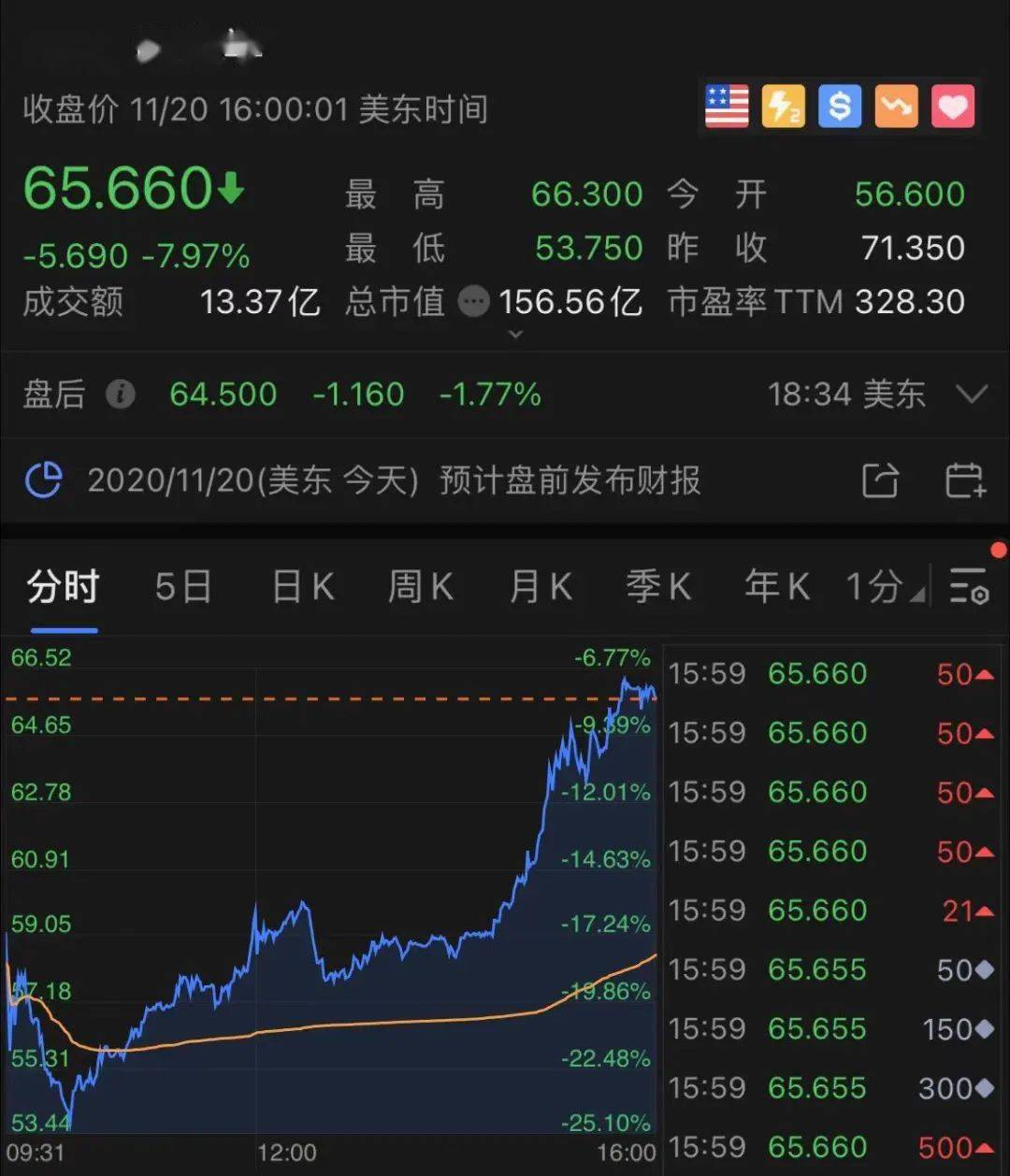The width and height of the screenshot is (1010, 1176).
Task: Click the info icon next to 盘后
Action: [x=121, y=394]
